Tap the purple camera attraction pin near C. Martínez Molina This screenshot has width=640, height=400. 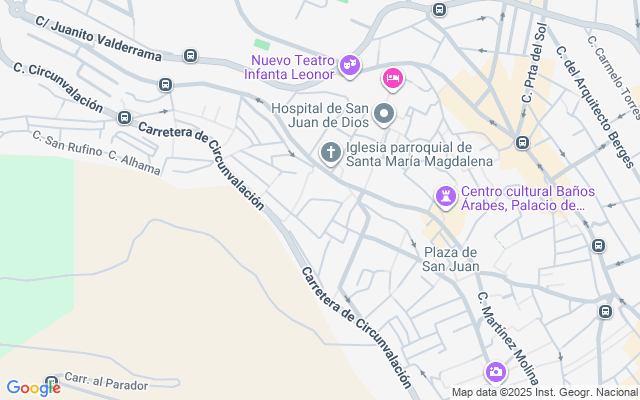[496, 373]
